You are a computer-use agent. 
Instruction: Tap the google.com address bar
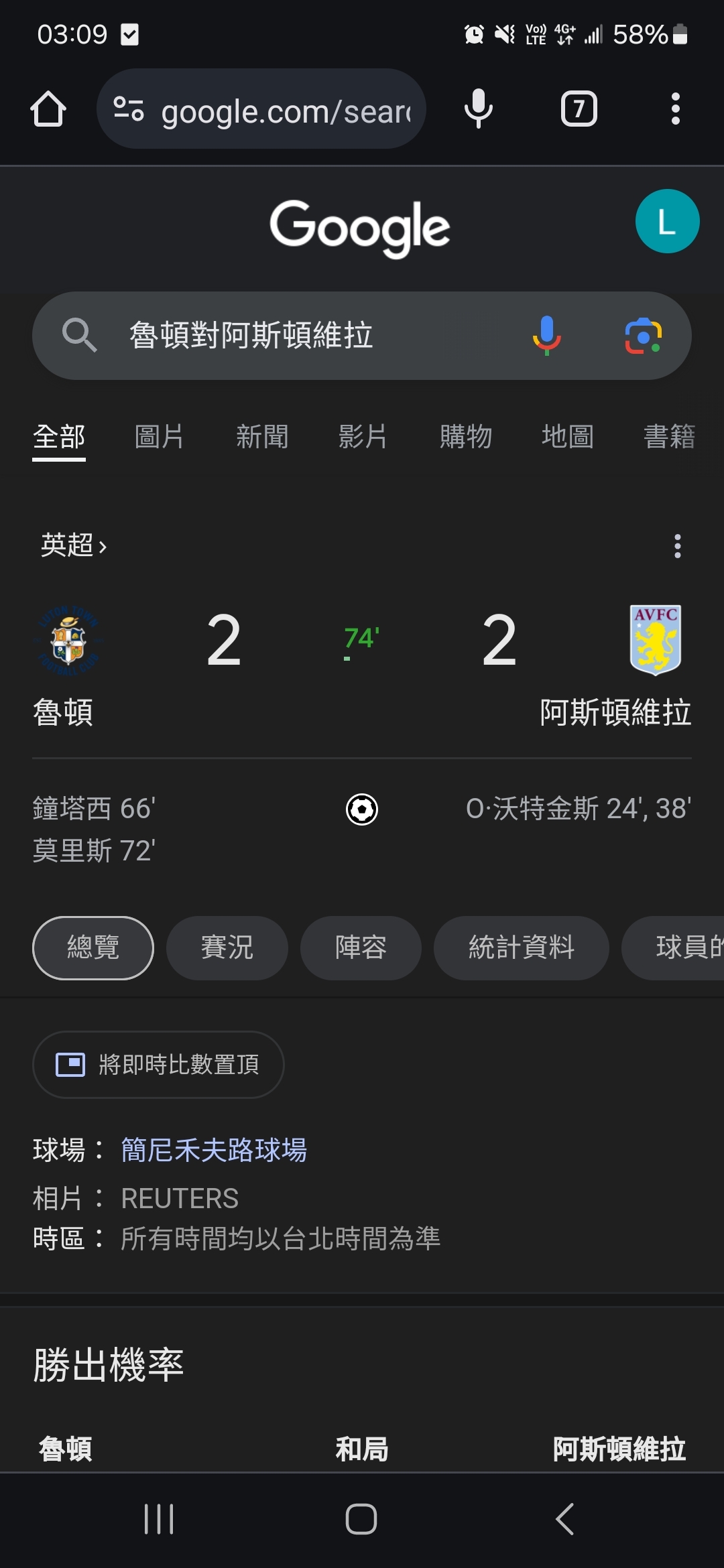pos(261,109)
